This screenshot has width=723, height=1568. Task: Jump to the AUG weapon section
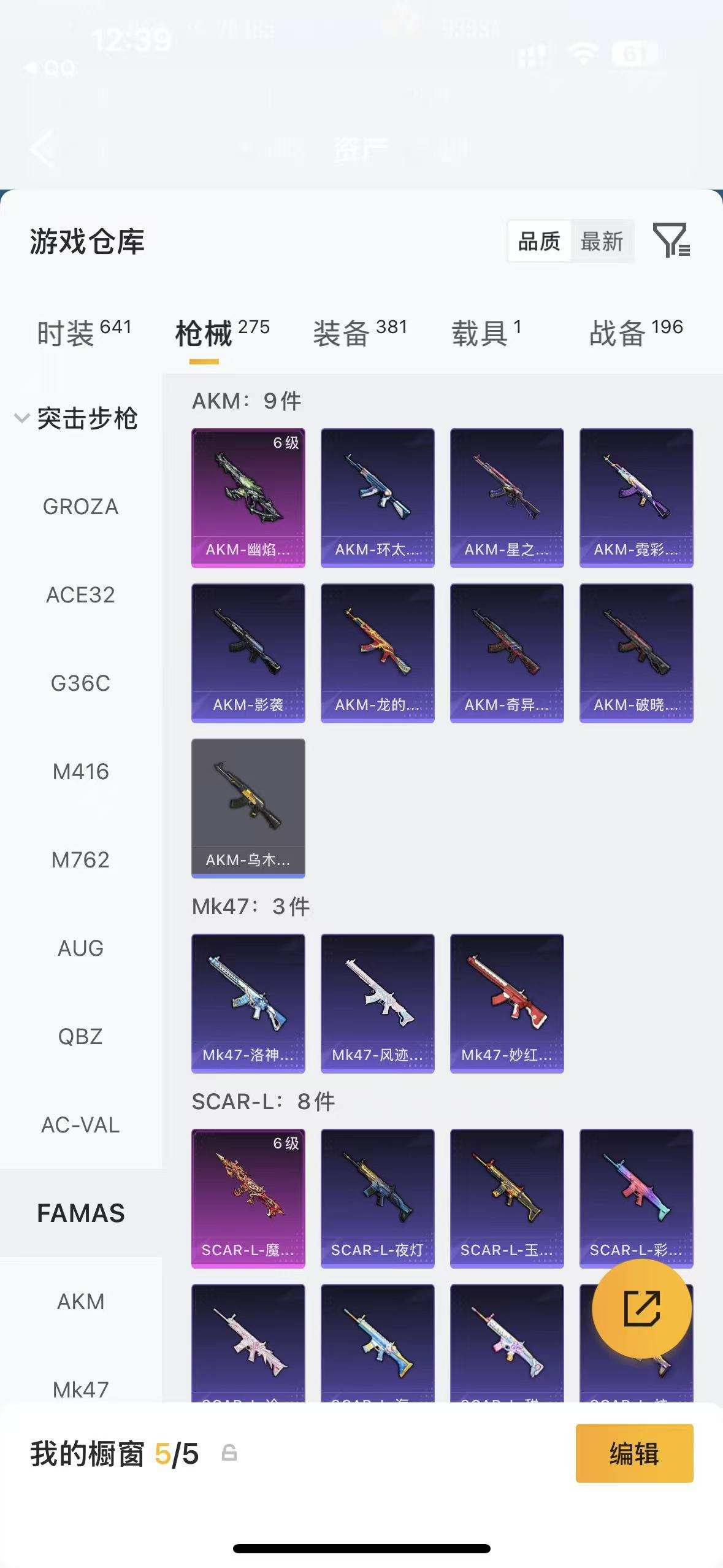(80, 948)
